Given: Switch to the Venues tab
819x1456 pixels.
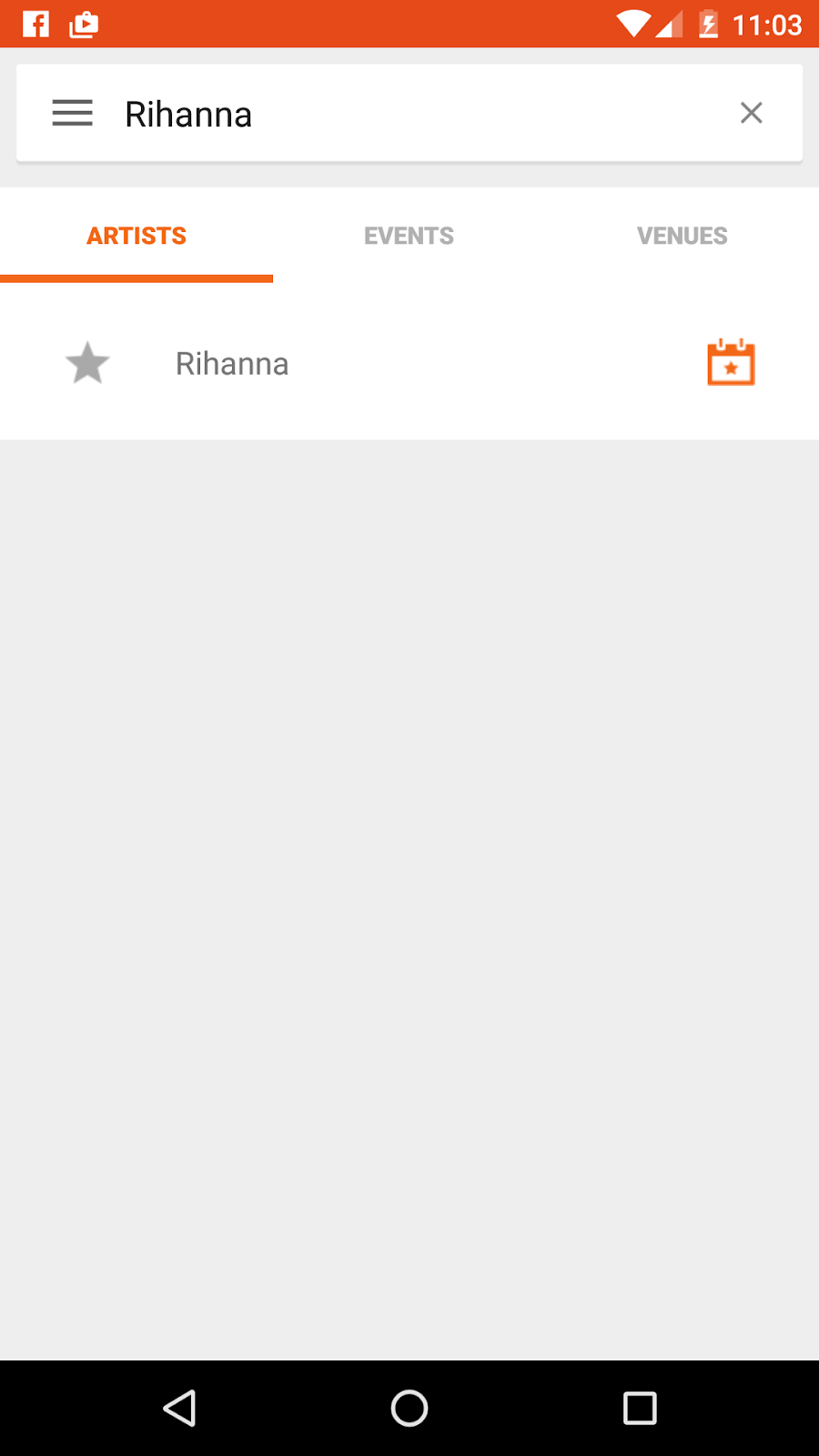Looking at the screenshot, I should 682,236.
